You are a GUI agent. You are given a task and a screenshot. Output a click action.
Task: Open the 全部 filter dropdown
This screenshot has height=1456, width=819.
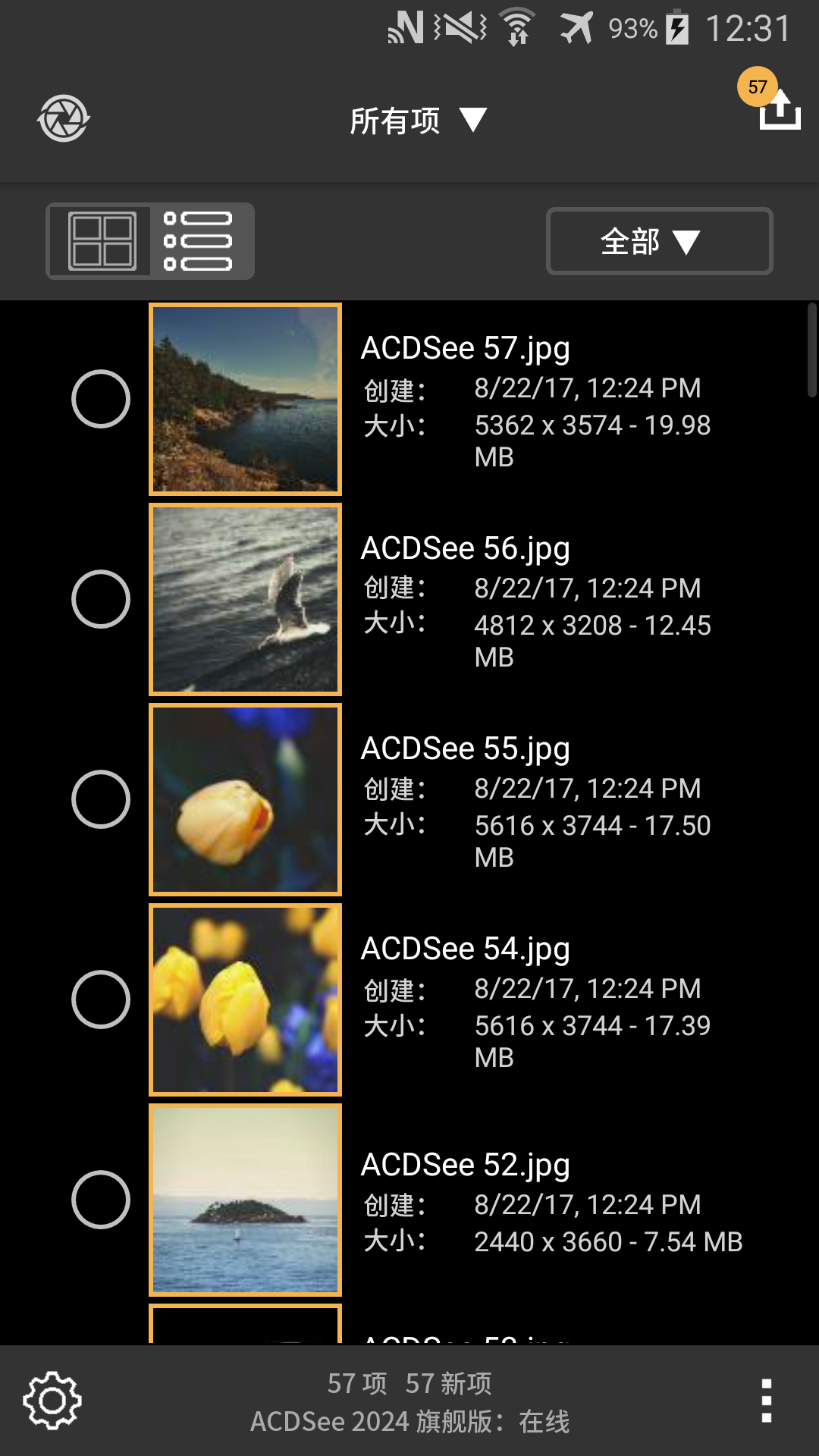click(x=658, y=241)
